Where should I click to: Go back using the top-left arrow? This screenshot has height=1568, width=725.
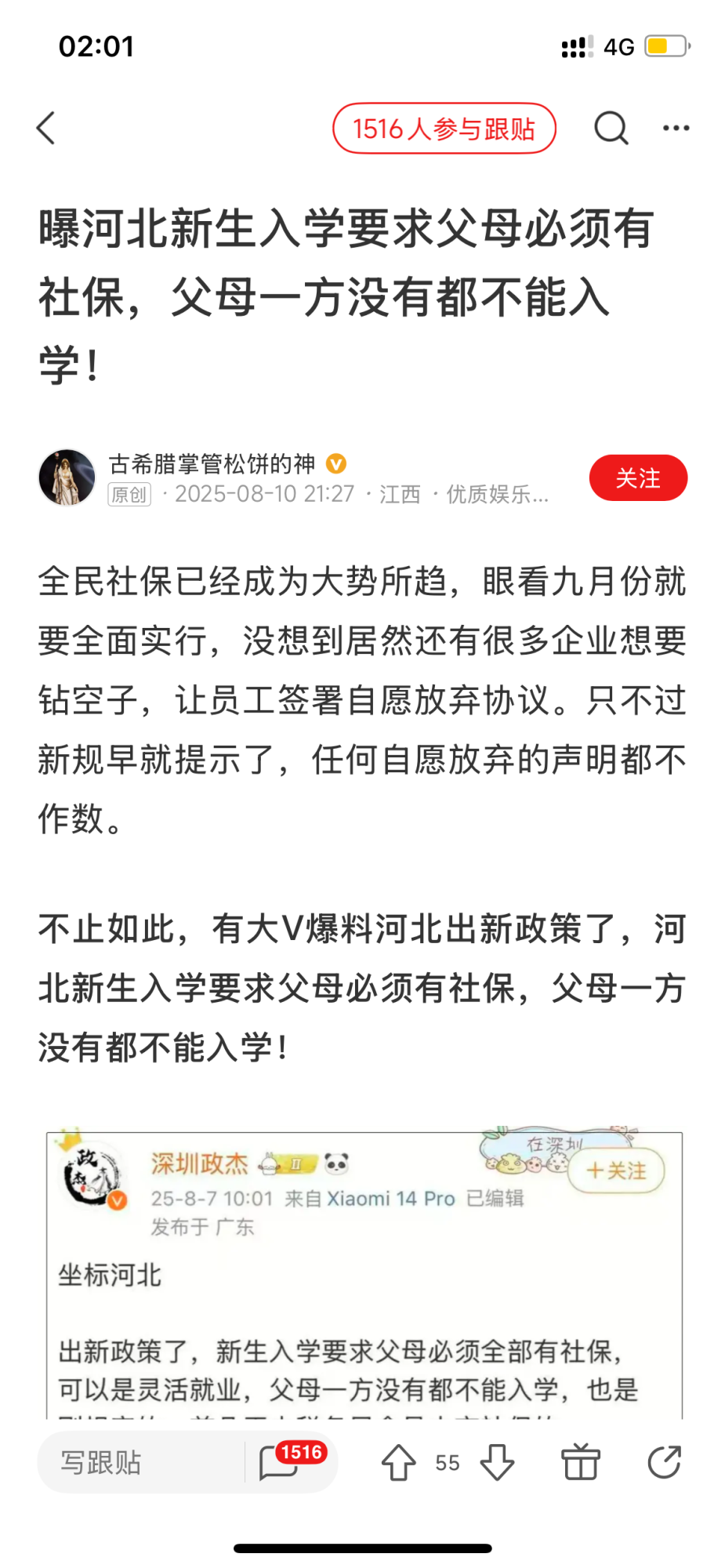47,128
